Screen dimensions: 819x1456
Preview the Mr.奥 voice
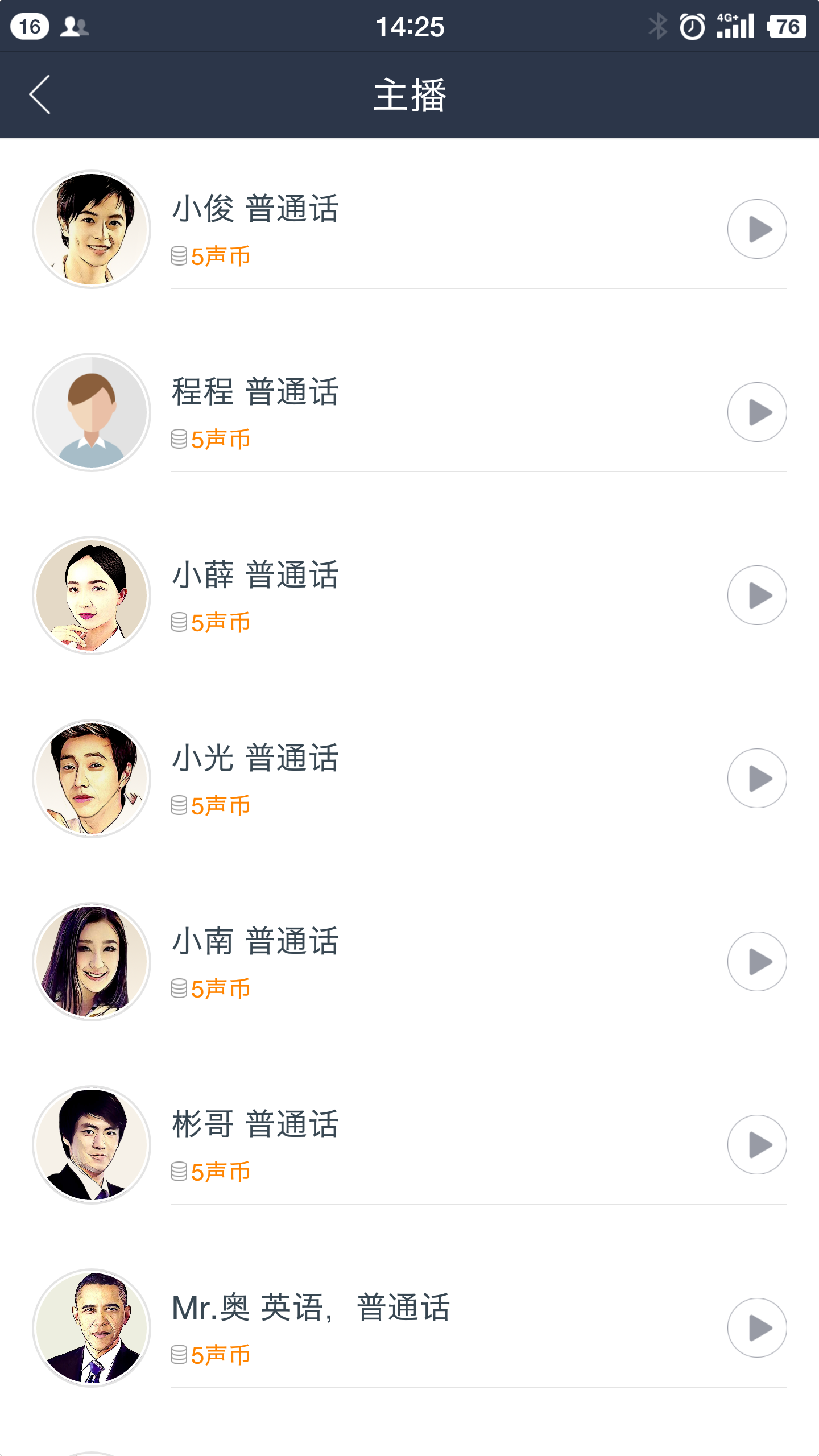point(757,1328)
